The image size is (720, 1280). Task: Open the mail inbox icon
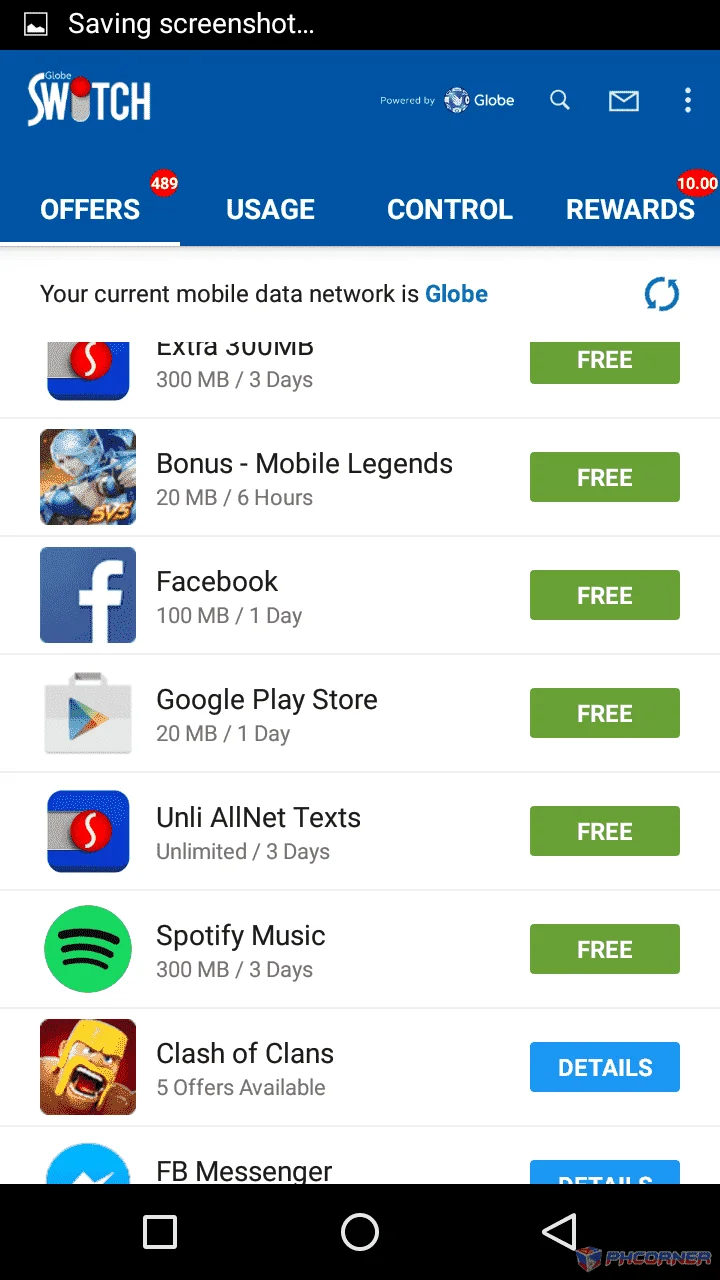(624, 100)
